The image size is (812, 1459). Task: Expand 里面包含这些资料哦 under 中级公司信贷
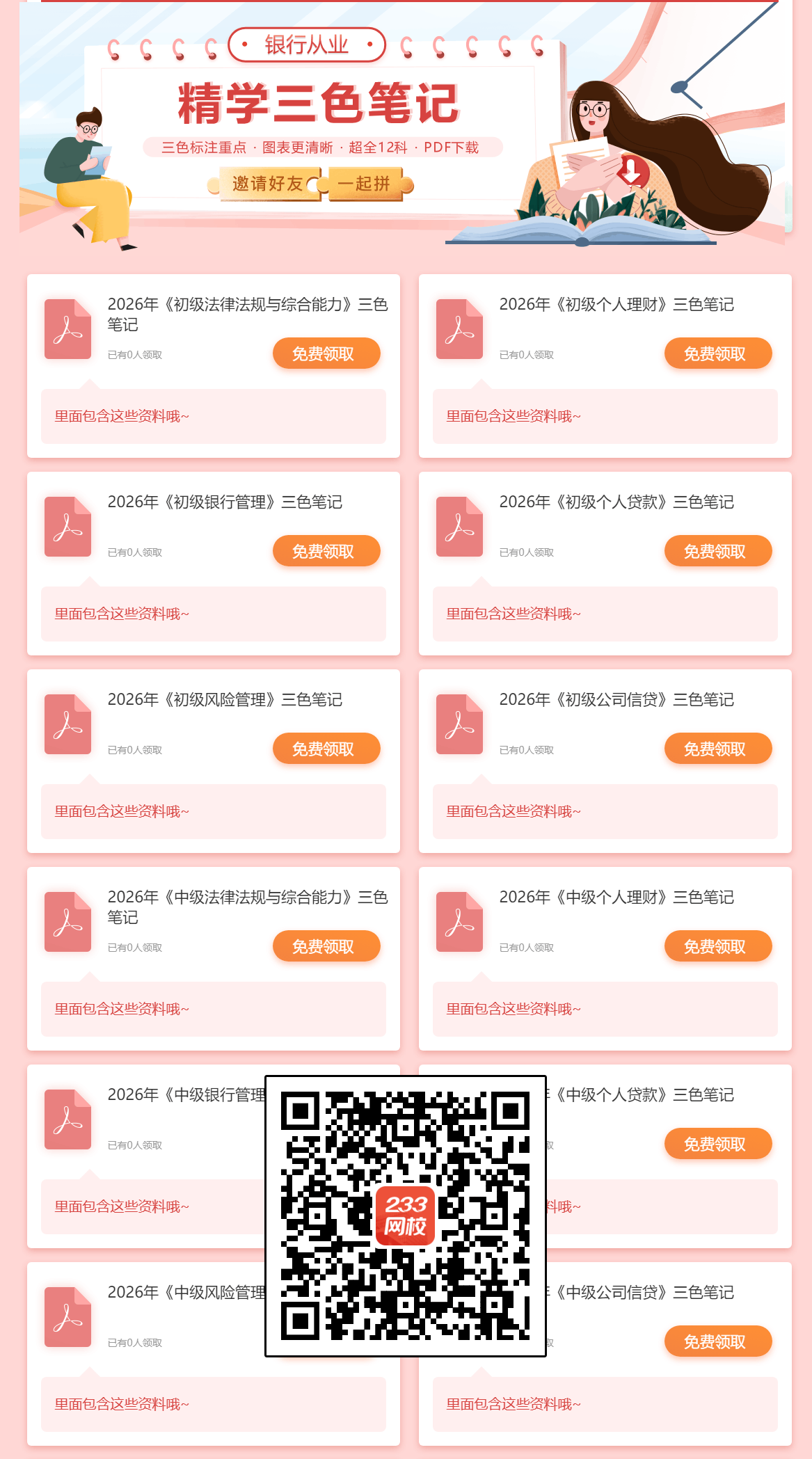[512, 1405]
